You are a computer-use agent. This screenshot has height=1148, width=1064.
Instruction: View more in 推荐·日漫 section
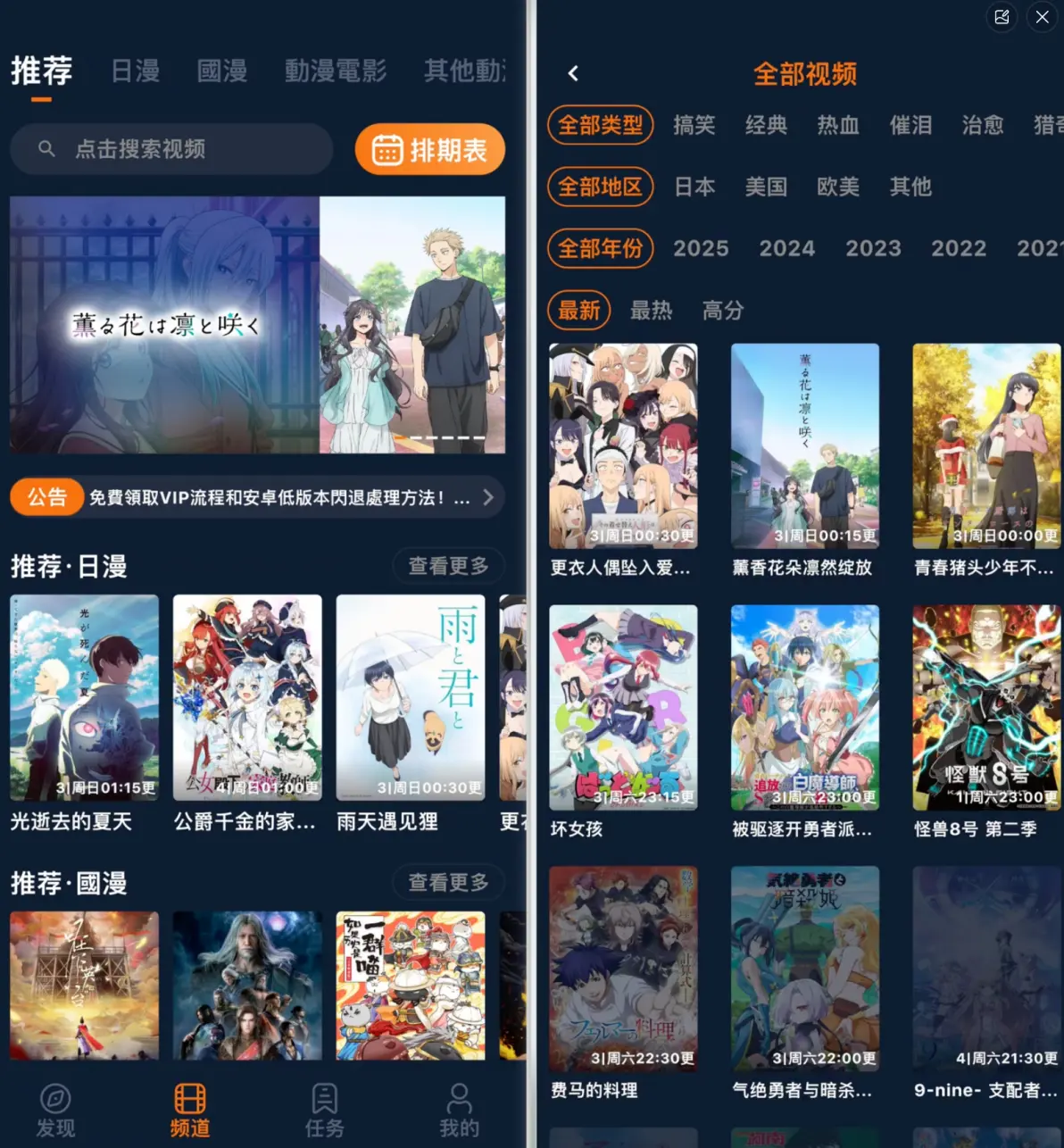(x=448, y=566)
